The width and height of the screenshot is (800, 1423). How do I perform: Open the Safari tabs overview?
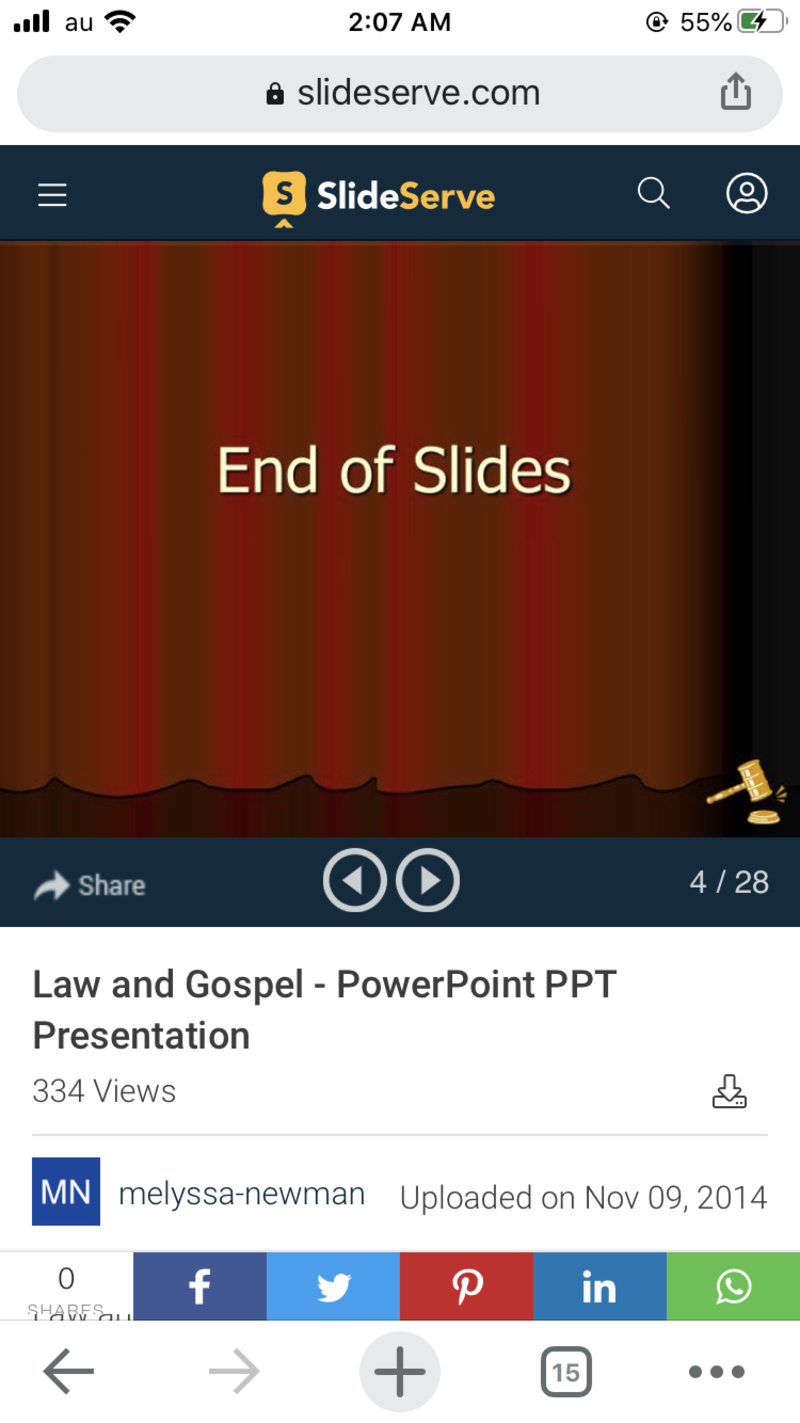click(566, 1371)
